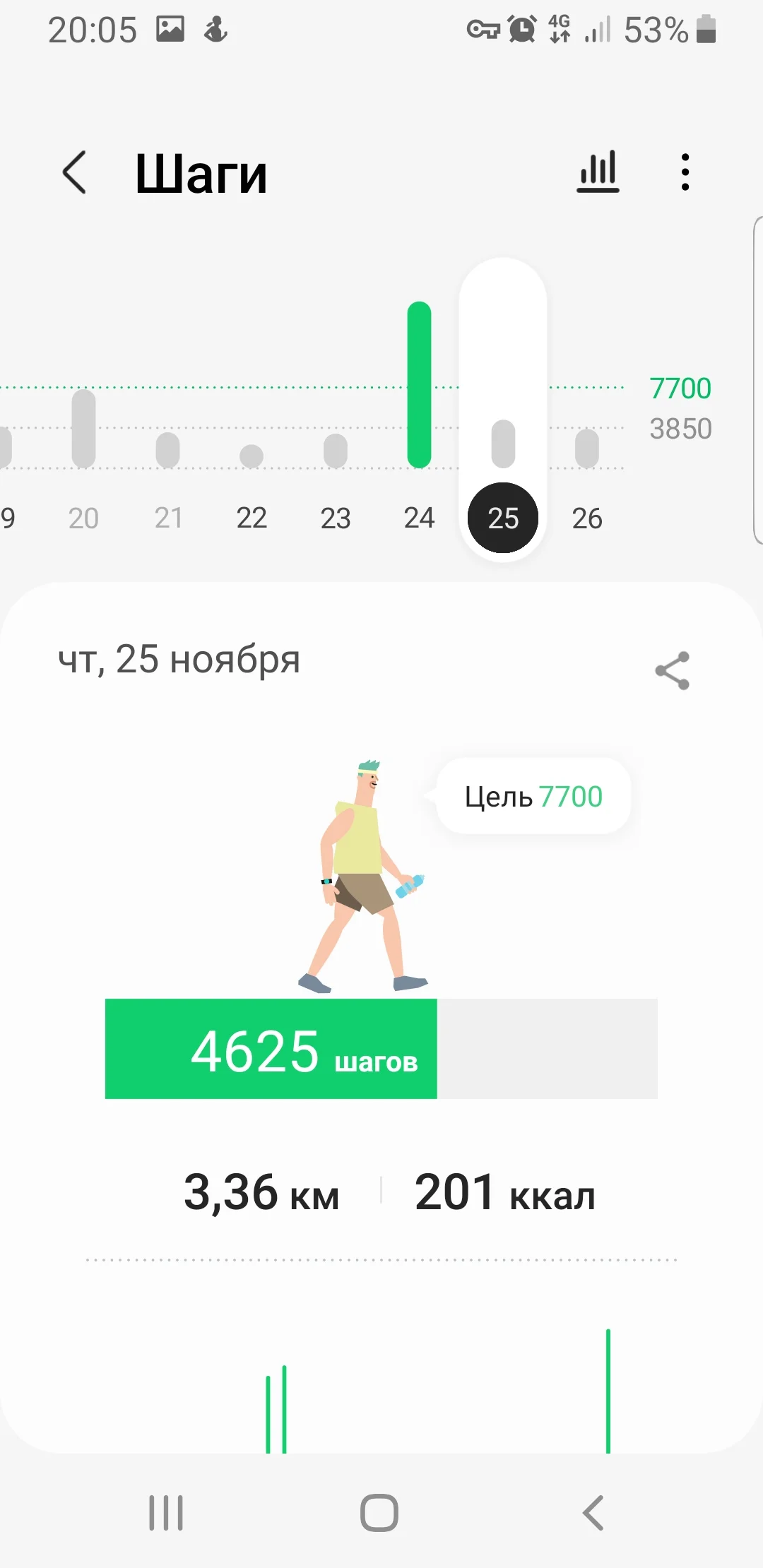Tap the share icon for 25 ноября
The width and height of the screenshot is (763, 1568).
(x=673, y=671)
